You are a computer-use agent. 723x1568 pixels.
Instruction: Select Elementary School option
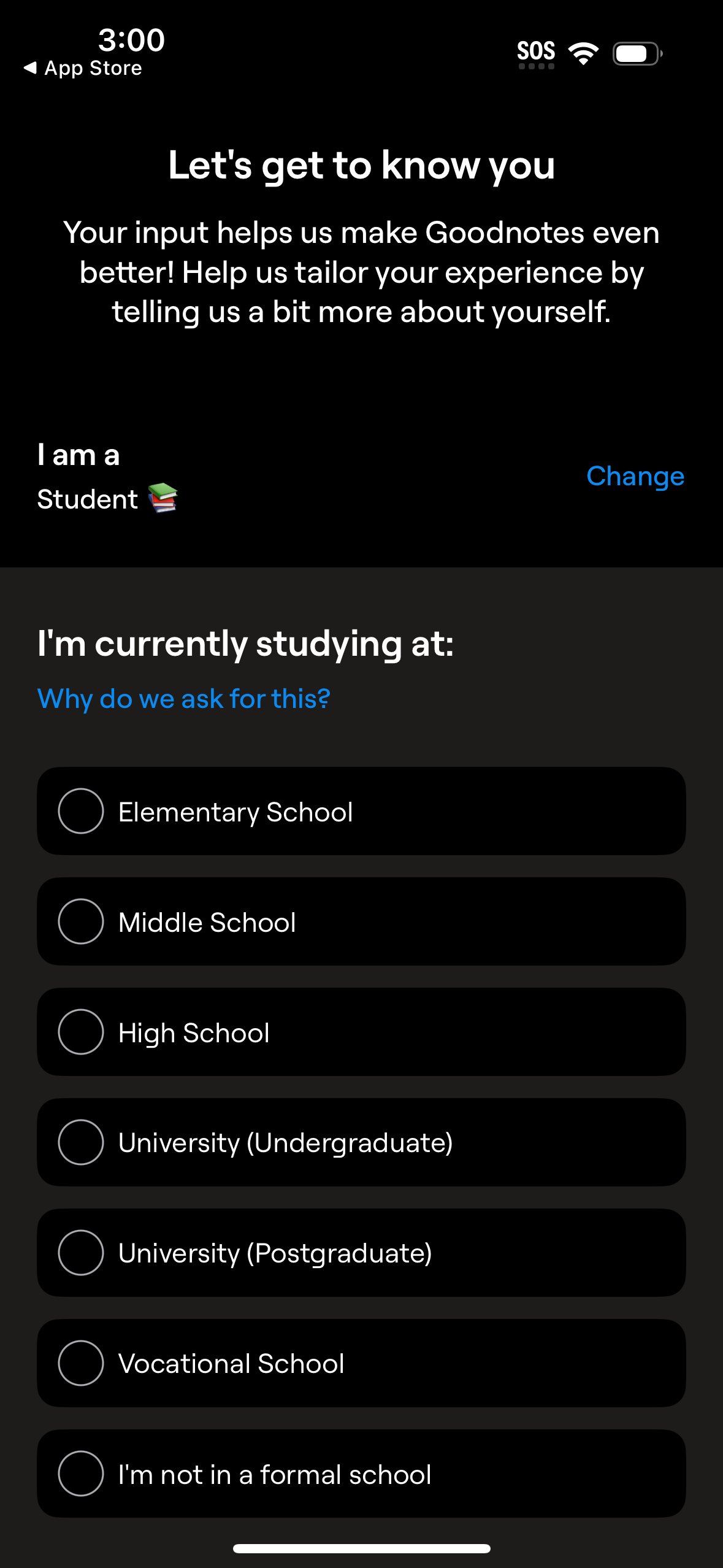pyautogui.click(x=361, y=811)
